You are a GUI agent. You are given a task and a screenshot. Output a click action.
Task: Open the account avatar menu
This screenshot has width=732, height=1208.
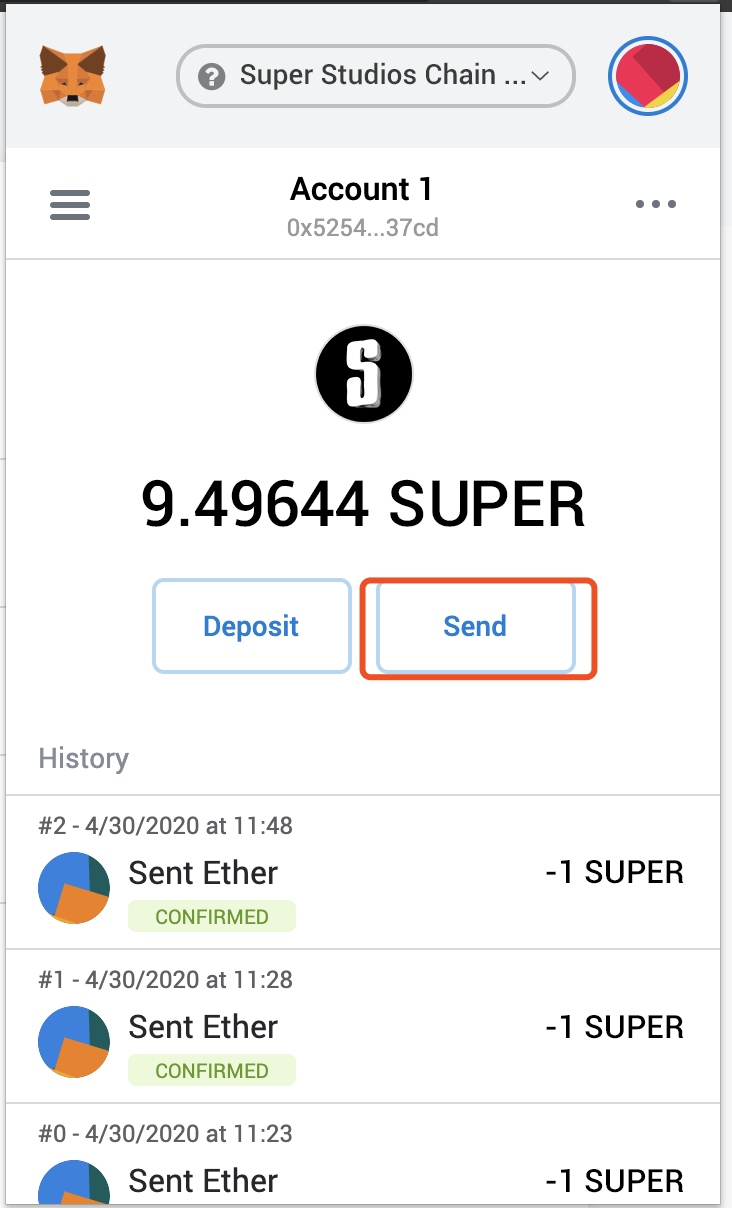coord(647,77)
